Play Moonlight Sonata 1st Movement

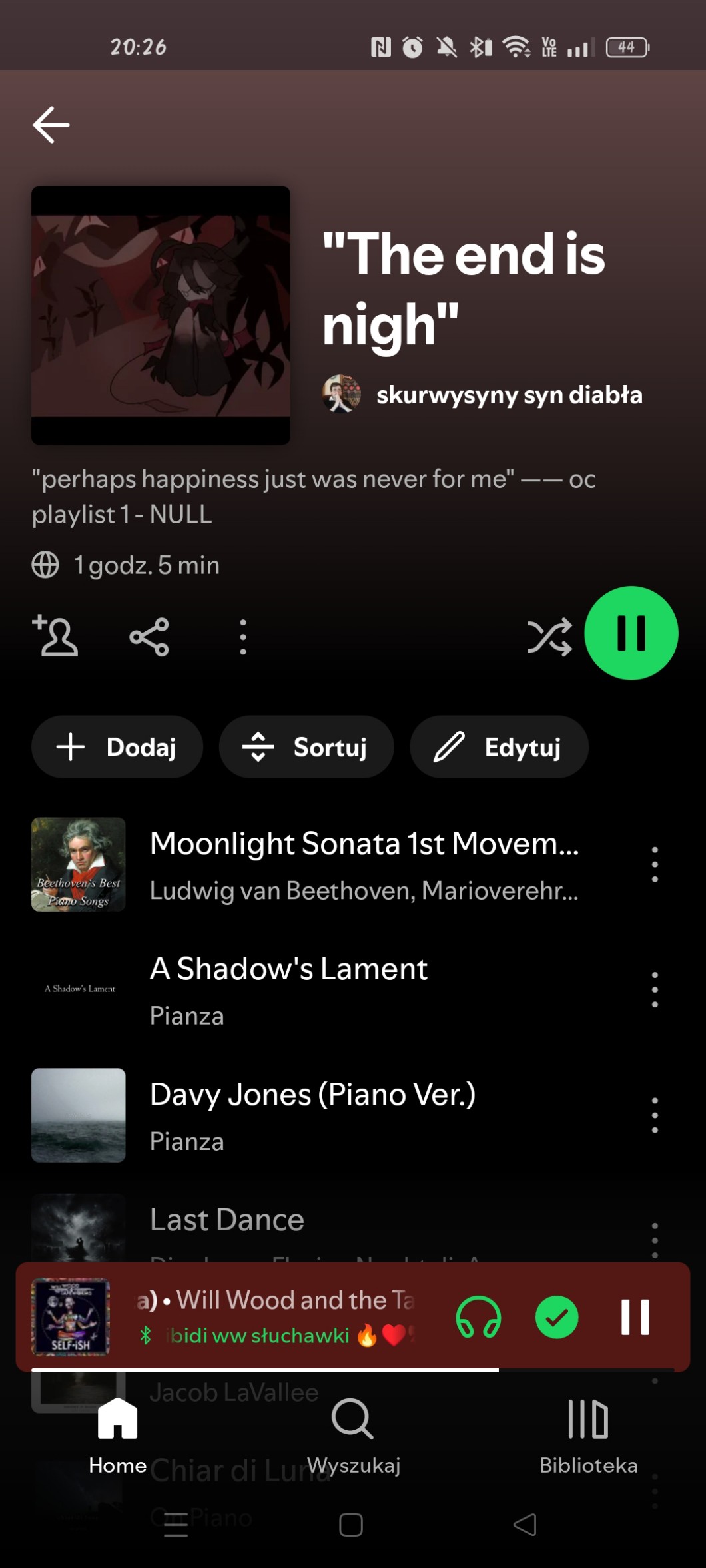coord(364,864)
